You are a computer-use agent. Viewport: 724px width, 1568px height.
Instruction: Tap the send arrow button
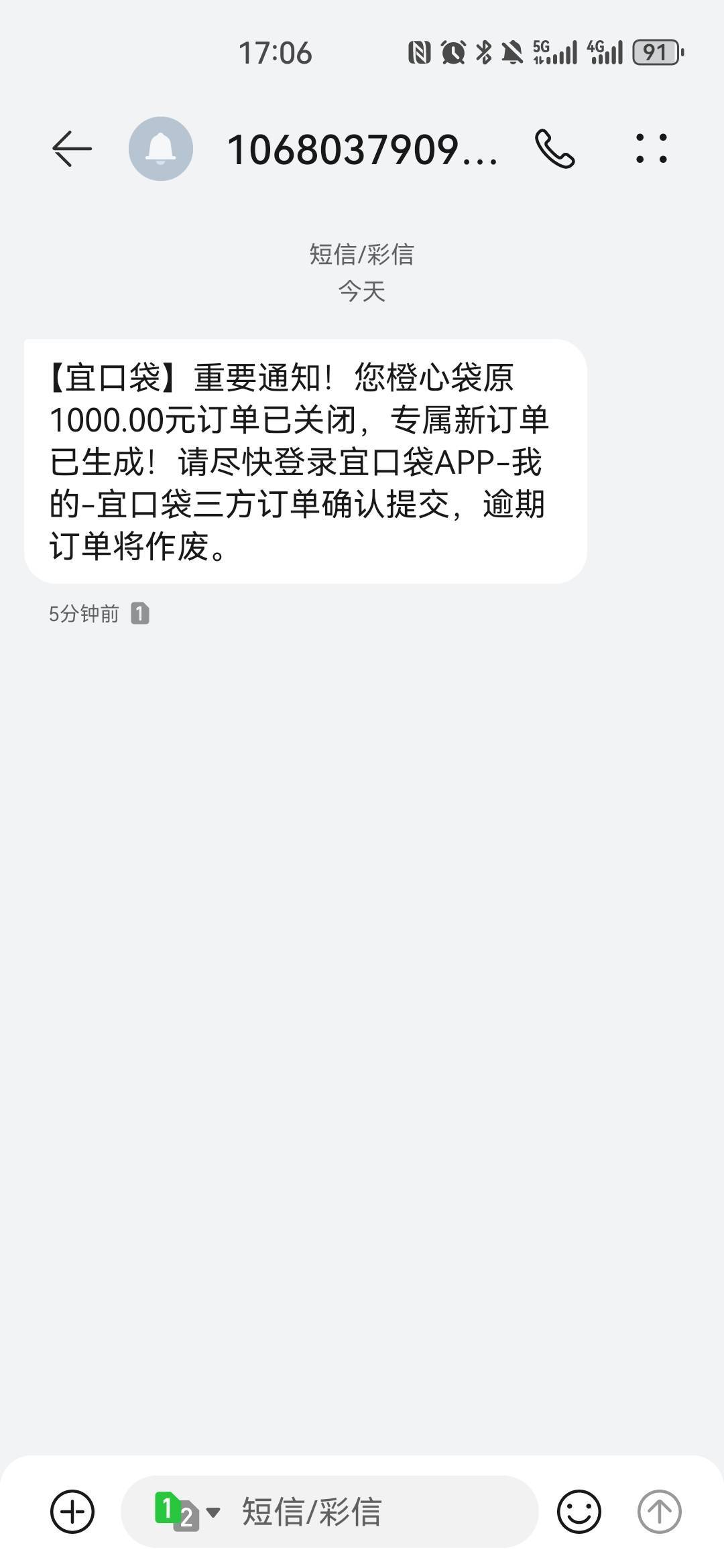659,1511
